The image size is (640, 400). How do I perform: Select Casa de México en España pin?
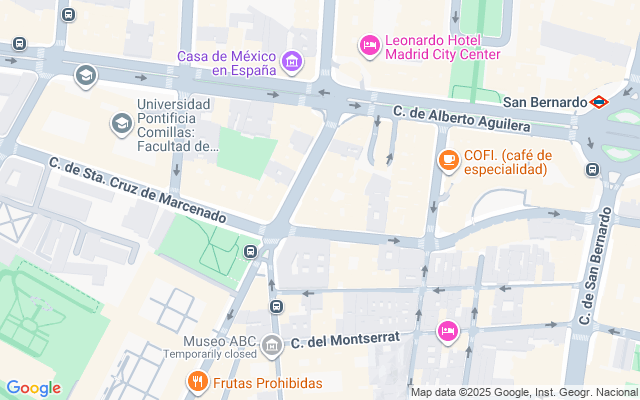pos(292,64)
